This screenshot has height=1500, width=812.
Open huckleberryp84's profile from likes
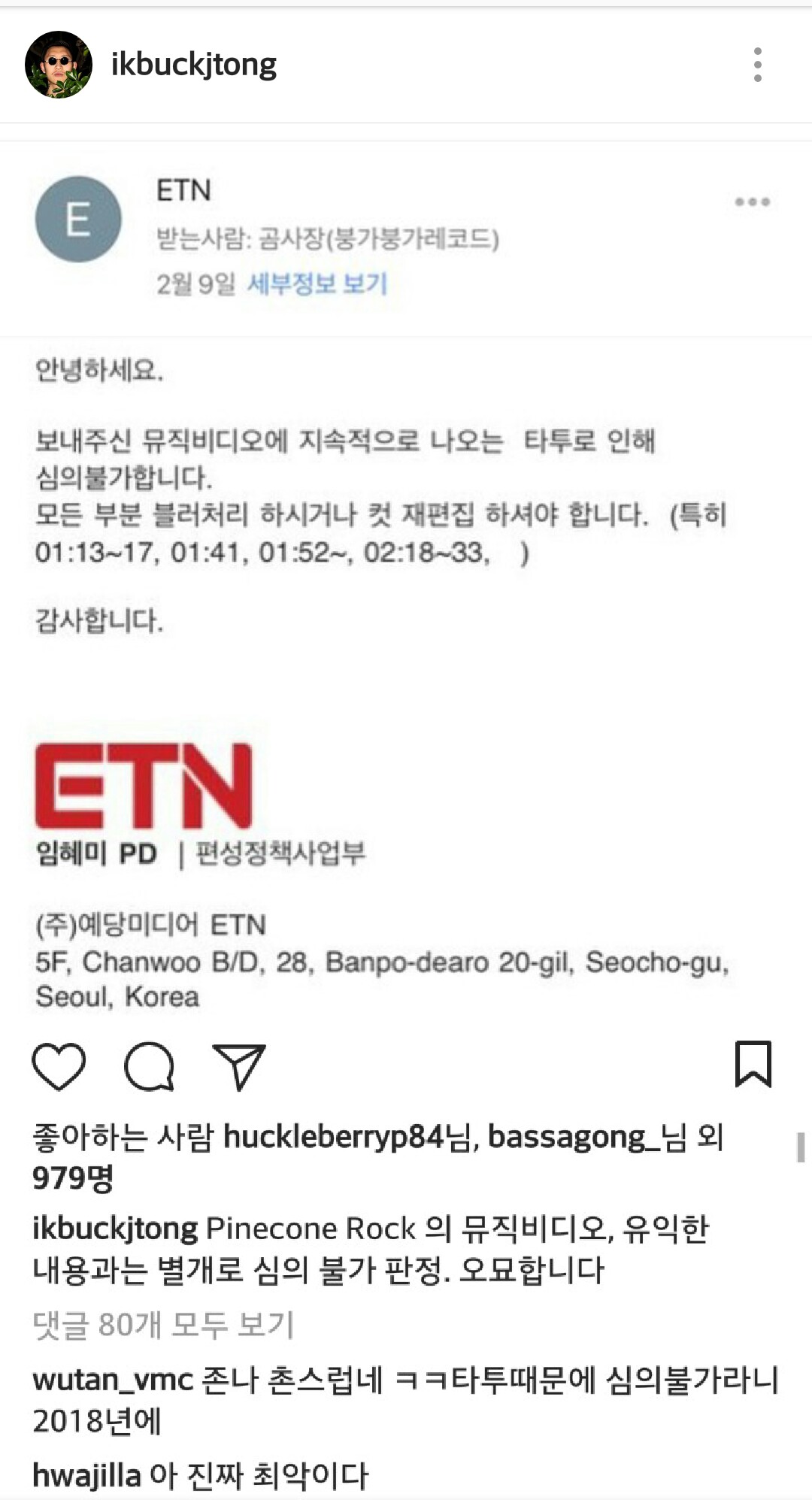tap(334, 1137)
